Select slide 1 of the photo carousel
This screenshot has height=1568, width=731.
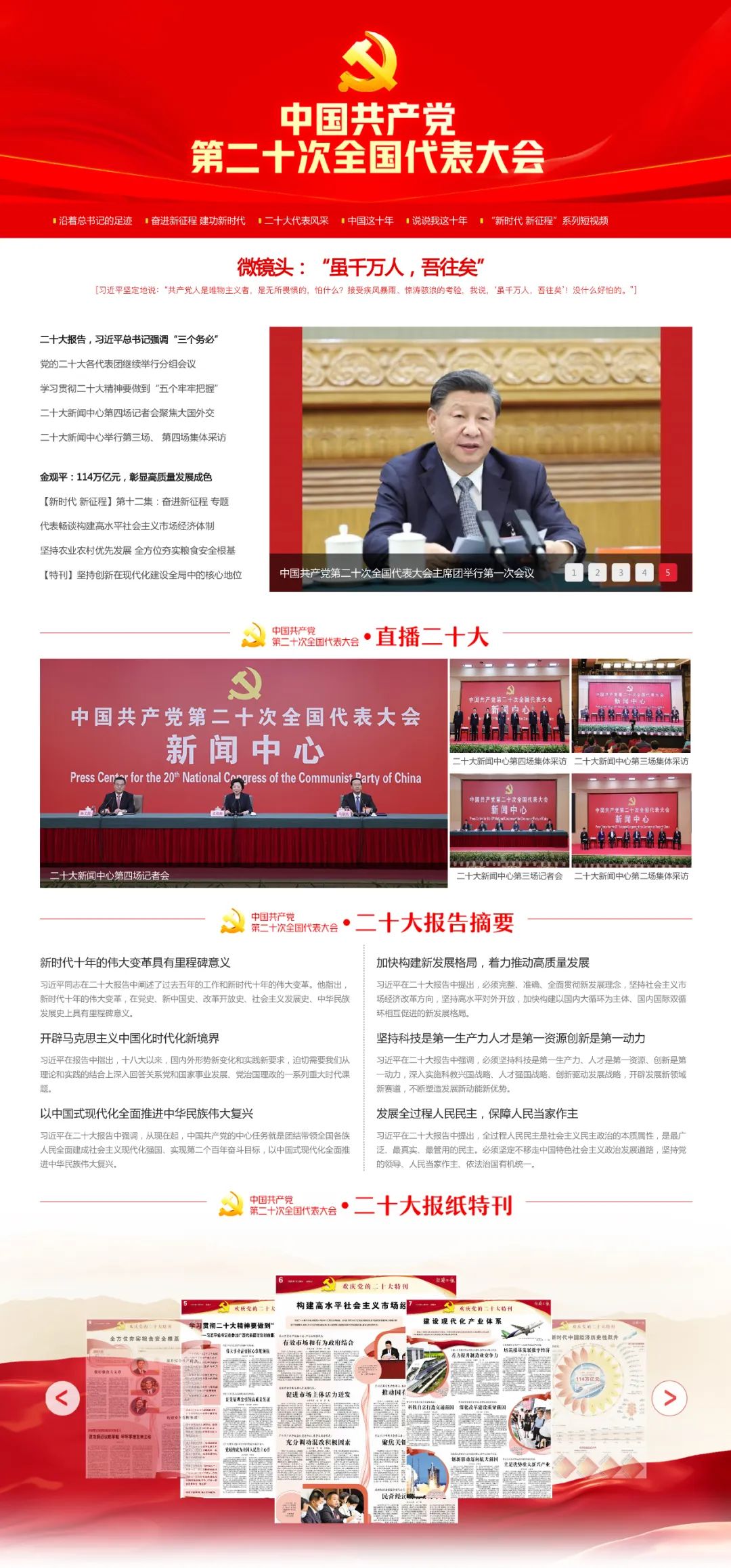574,573
